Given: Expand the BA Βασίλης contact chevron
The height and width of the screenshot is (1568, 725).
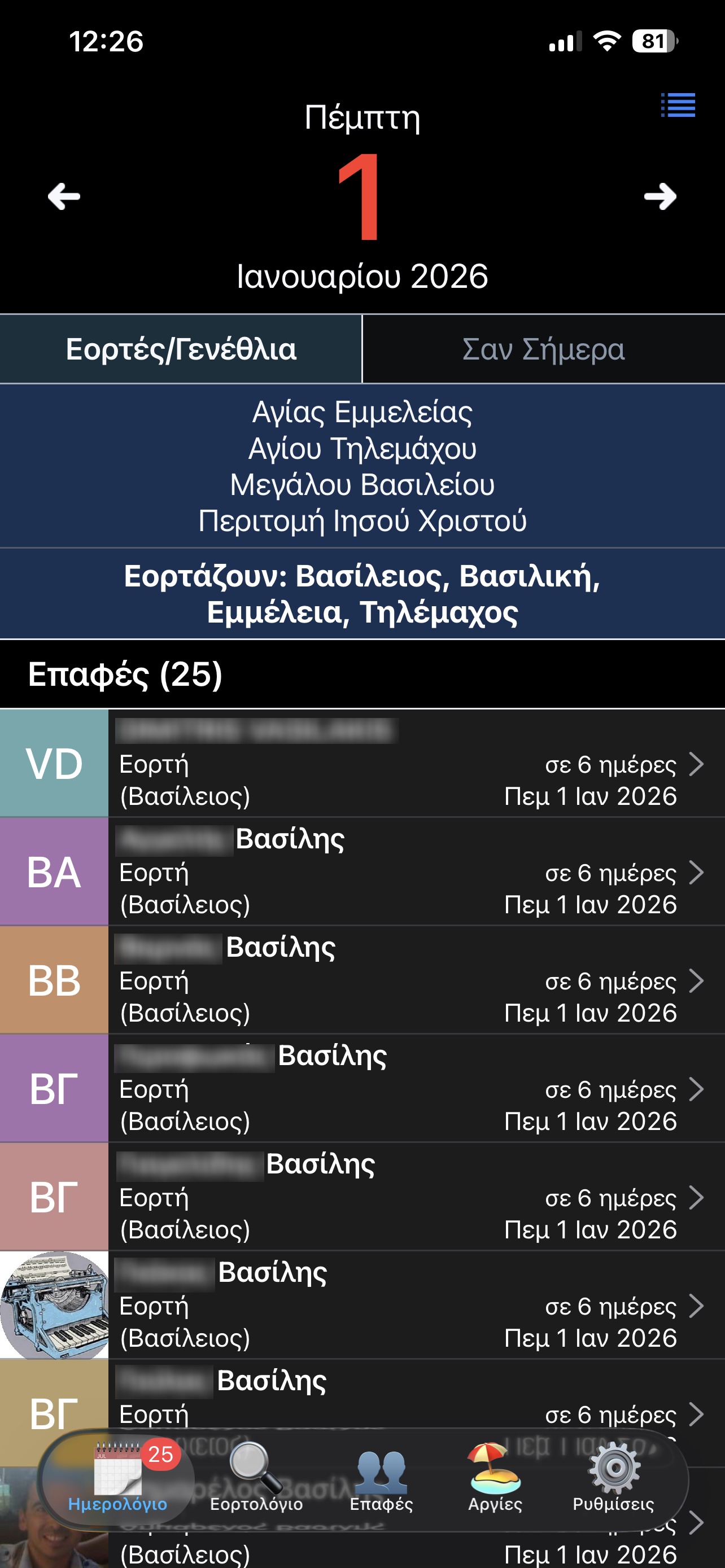Looking at the screenshot, I should click(697, 872).
